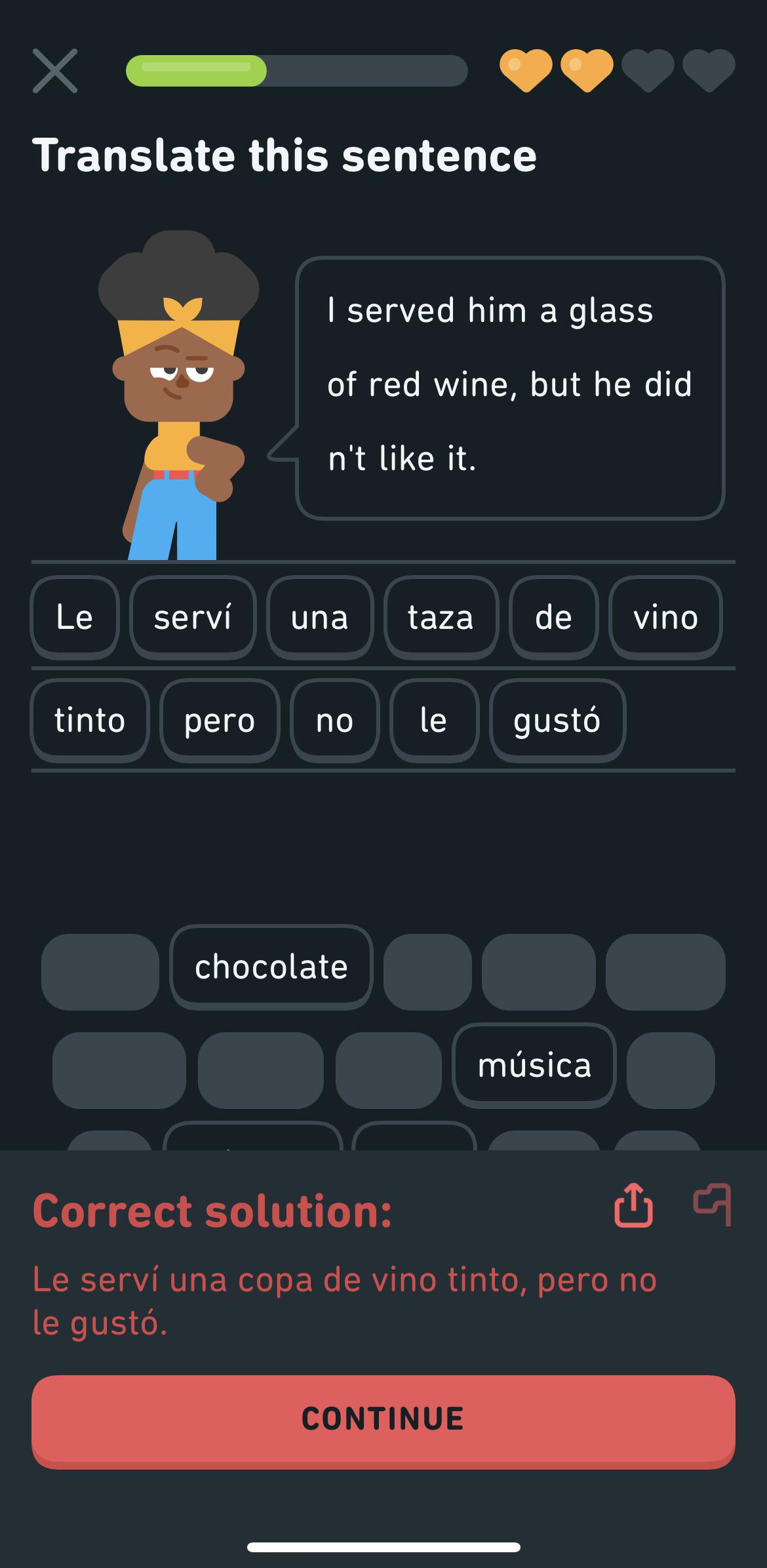Select the word tile 'tinto'
767x1568 pixels.
[x=89, y=720]
